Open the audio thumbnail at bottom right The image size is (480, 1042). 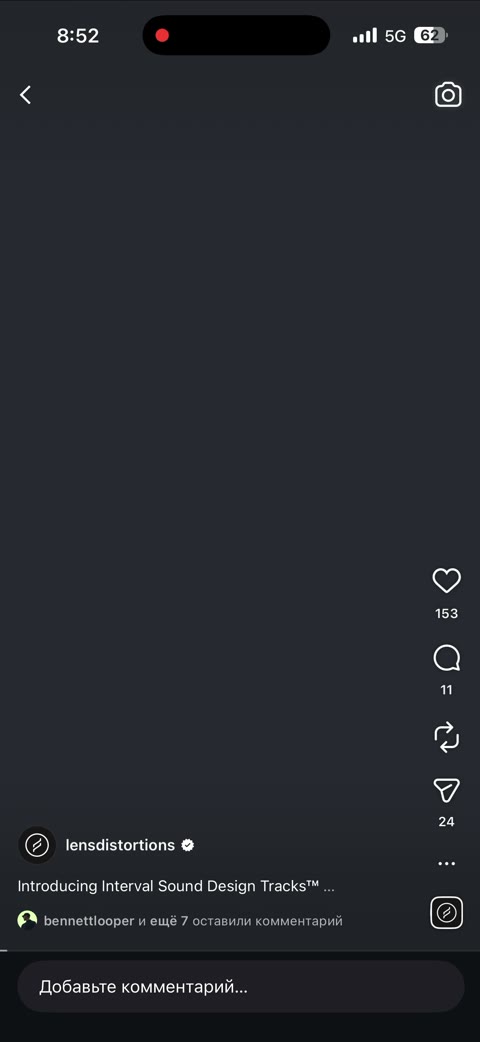[447, 912]
